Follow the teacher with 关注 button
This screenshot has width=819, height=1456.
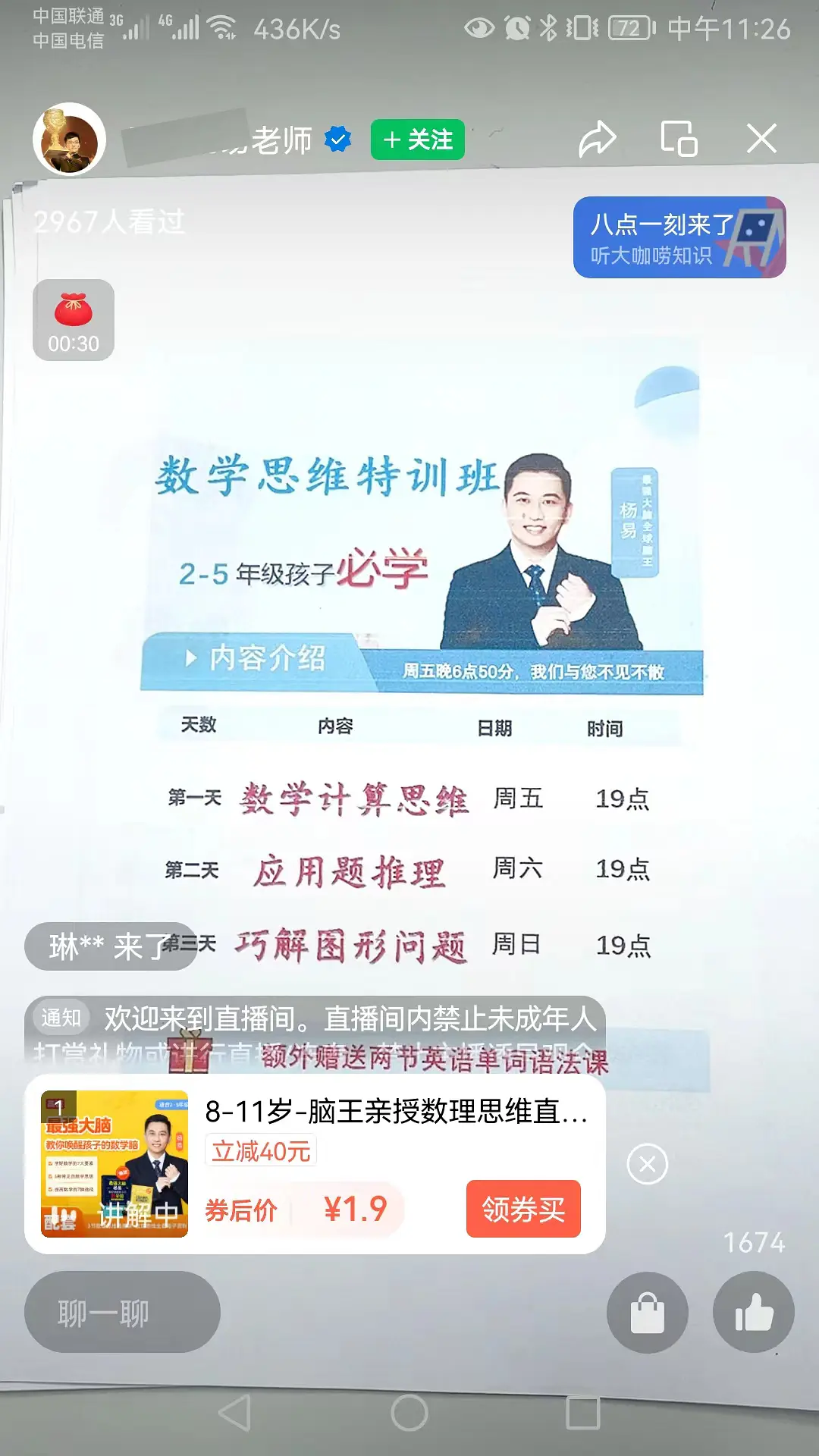(x=417, y=140)
